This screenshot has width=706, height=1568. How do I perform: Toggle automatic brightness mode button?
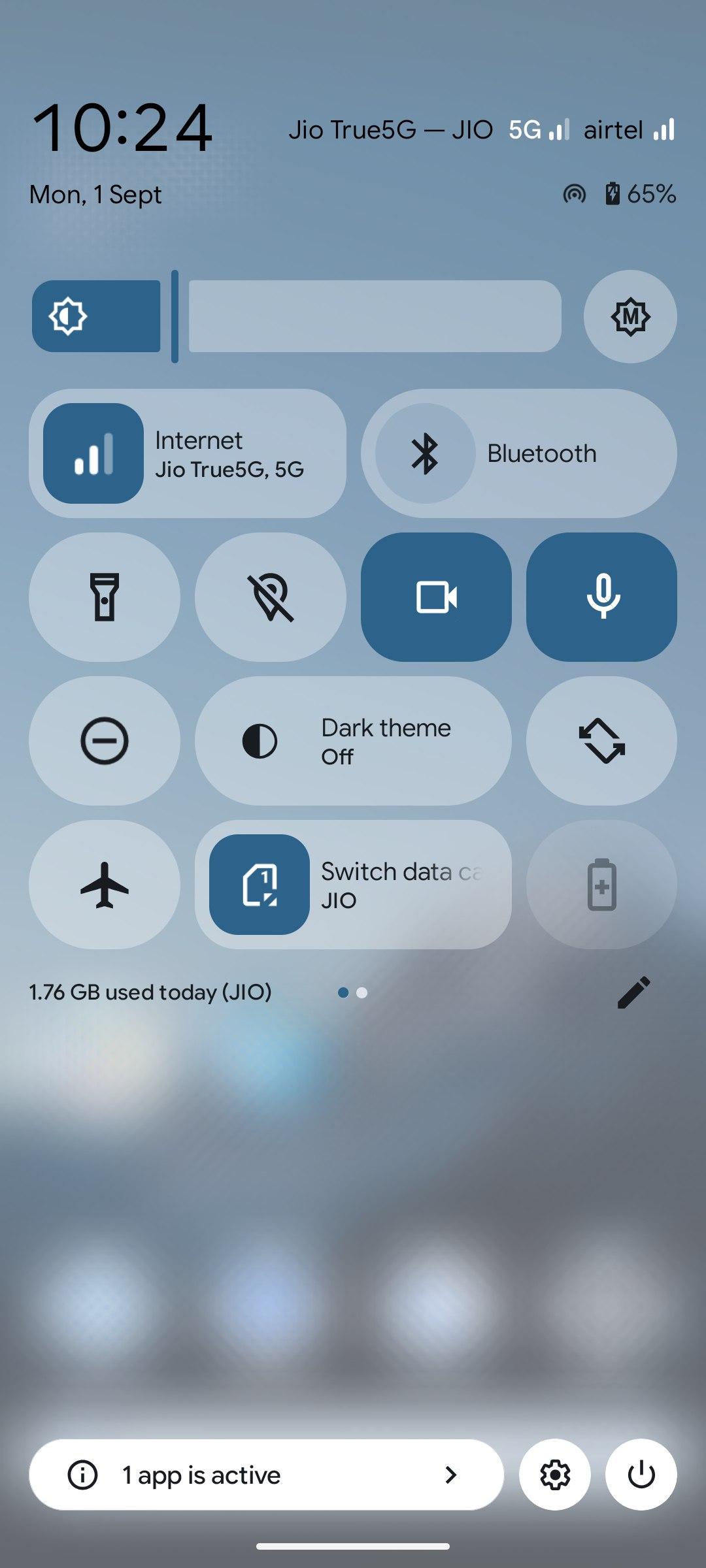click(630, 317)
